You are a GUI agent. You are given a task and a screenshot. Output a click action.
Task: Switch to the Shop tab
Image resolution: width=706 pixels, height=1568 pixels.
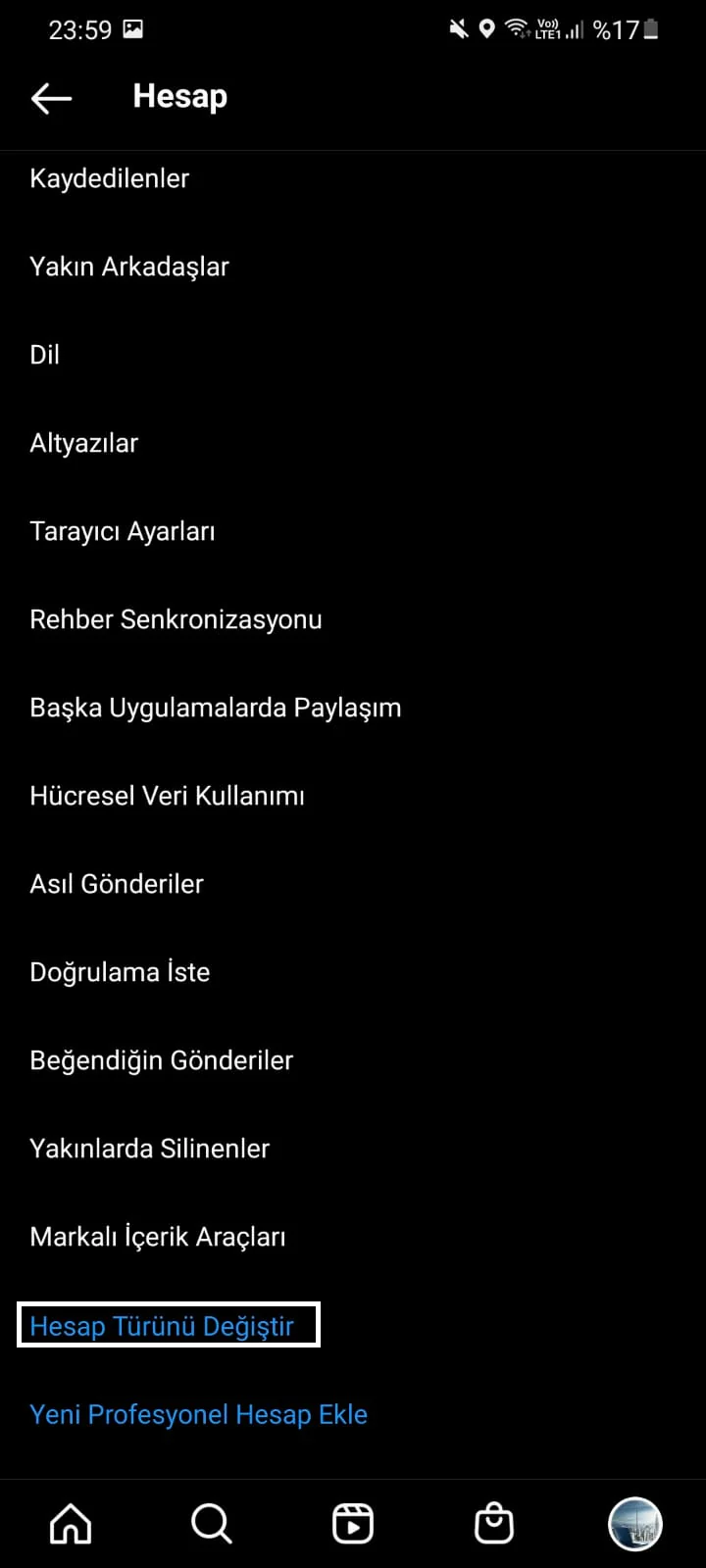494,1524
